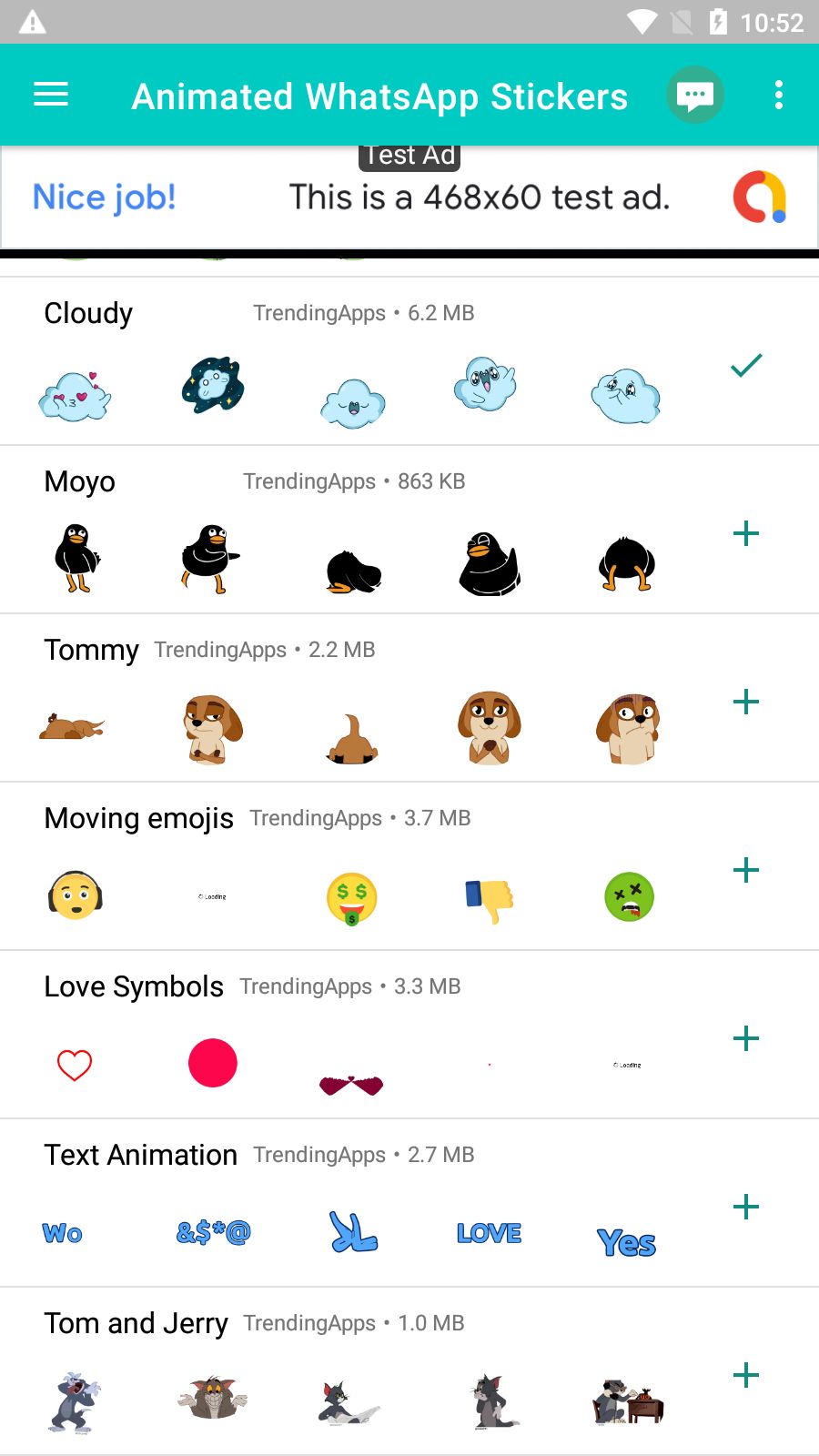The width and height of the screenshot is (819, 1456).
Task: Open the Text Animation sticker pack
Action: tap(140, 1155)
